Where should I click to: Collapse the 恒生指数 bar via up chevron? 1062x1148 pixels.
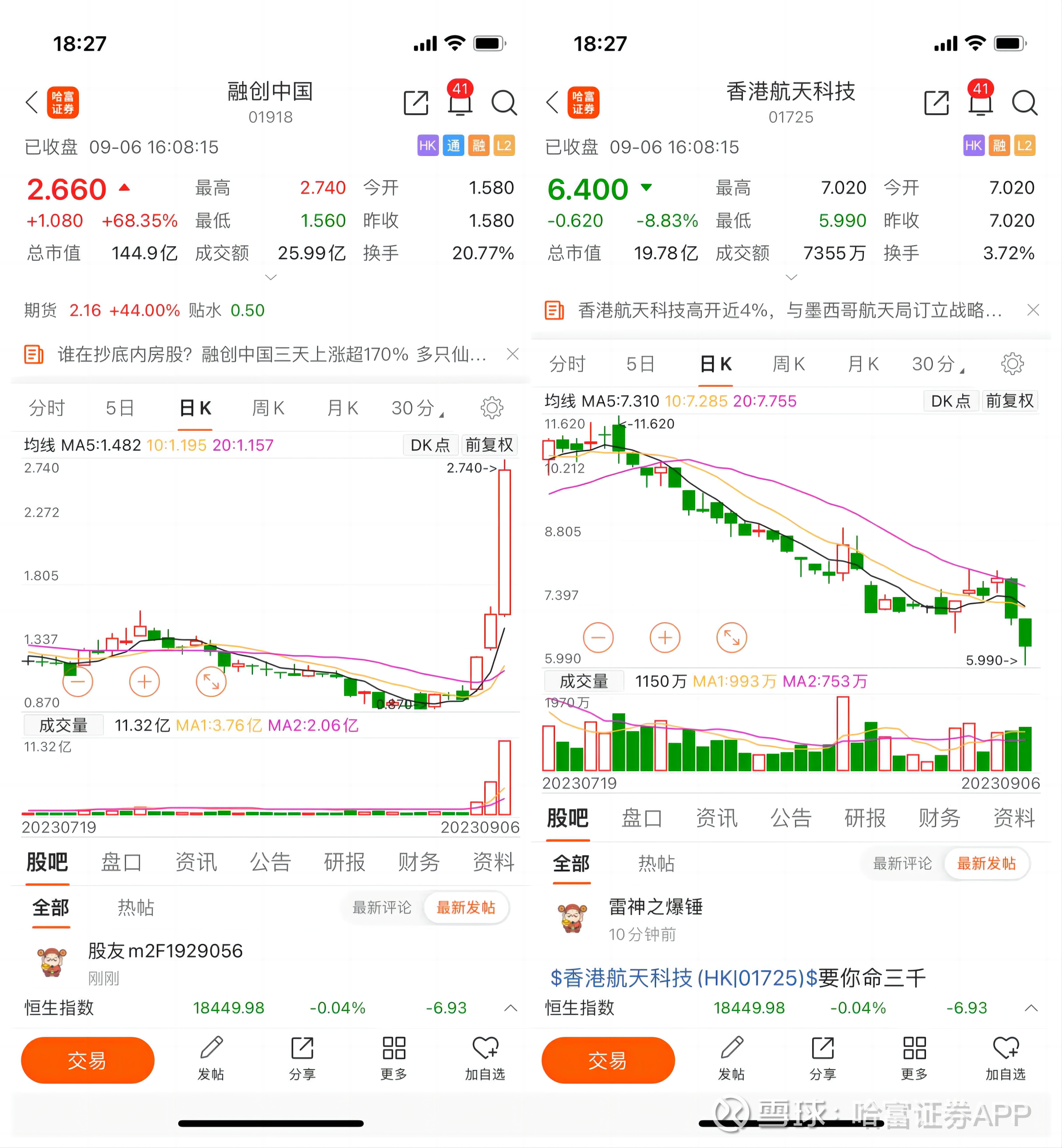coord(512,1007)
